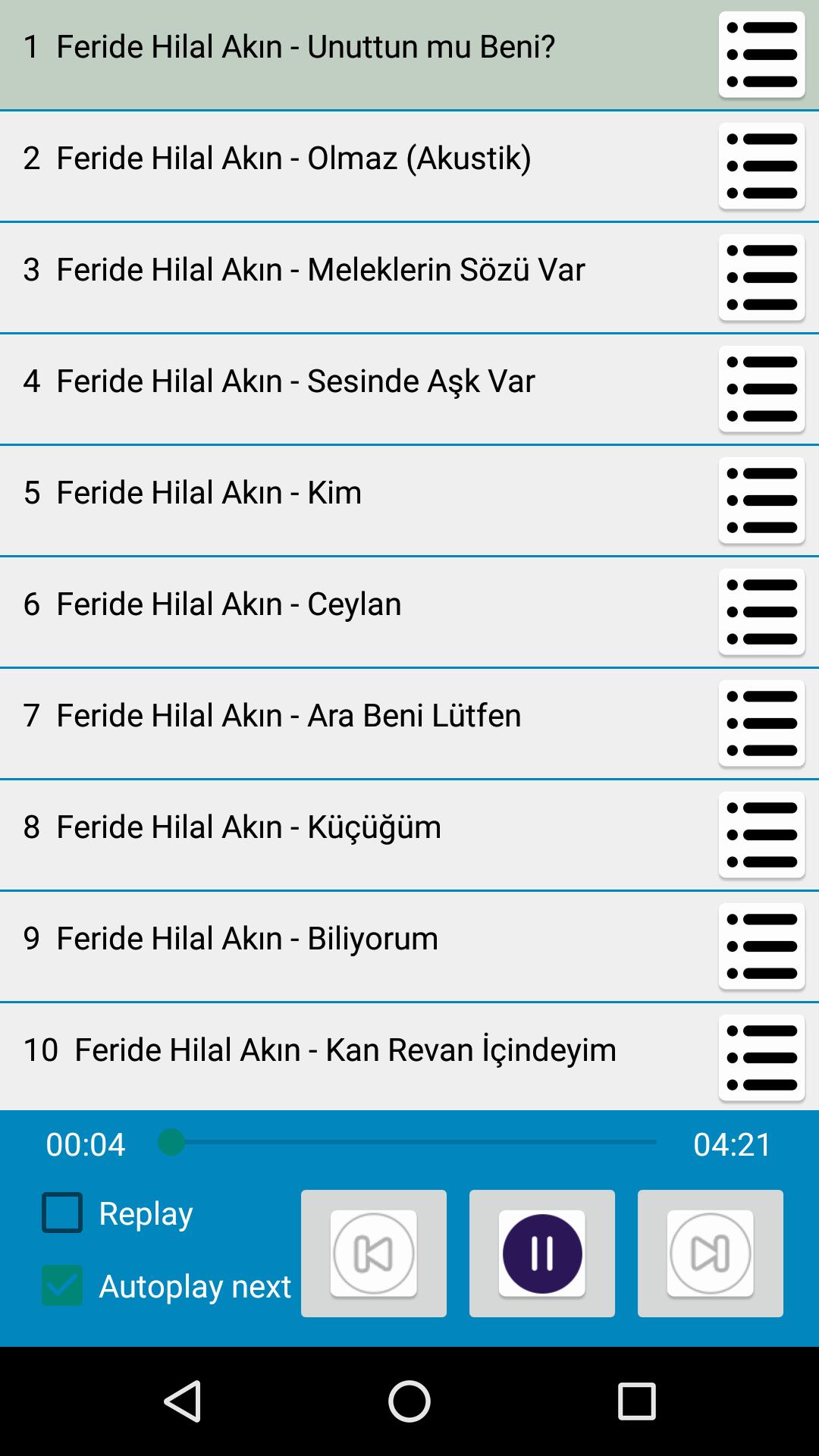This screenshot has height=1456, width=819.
Task: Open the list icon for Kan Revan İçindeyim
Action: pos(761,1058)
